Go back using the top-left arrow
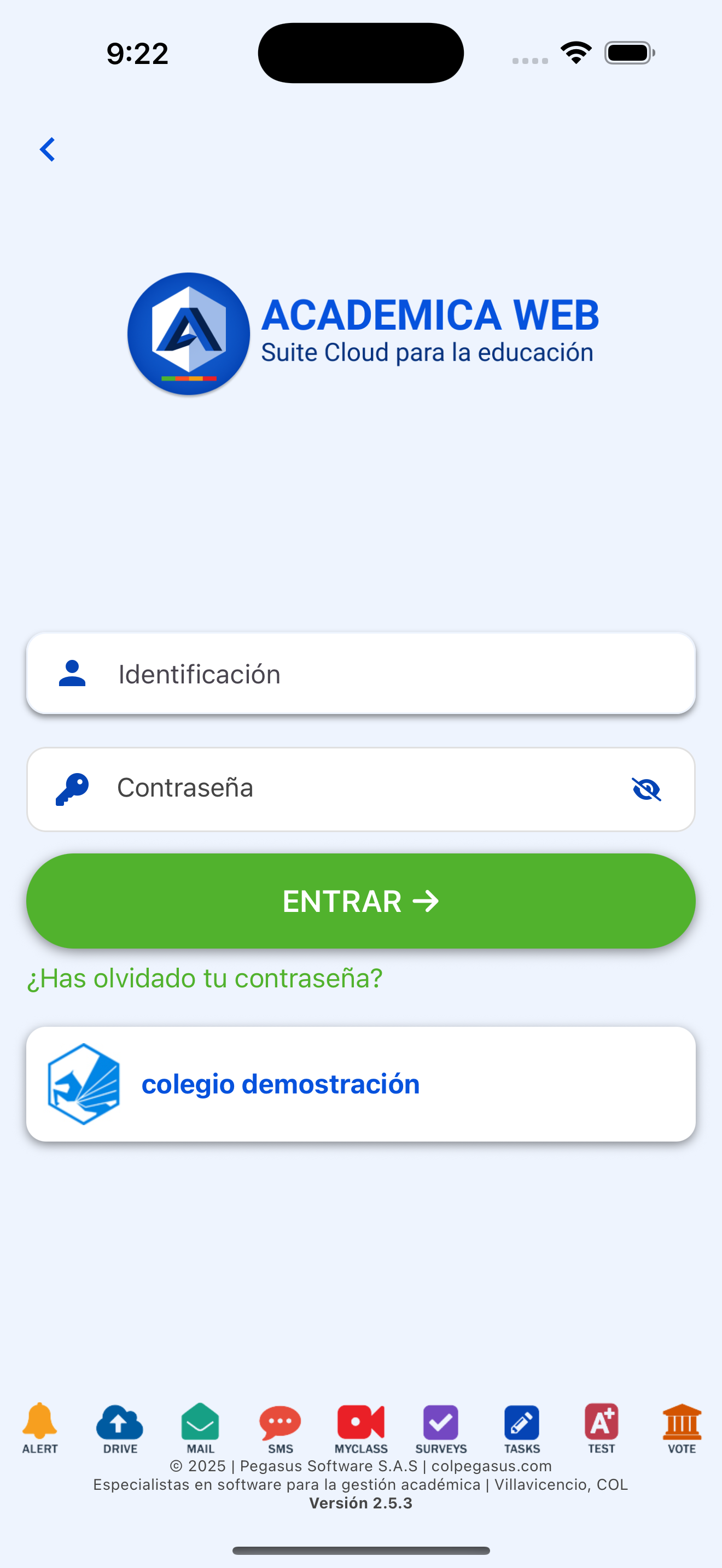722x1568 pixels. coord(48,149)
